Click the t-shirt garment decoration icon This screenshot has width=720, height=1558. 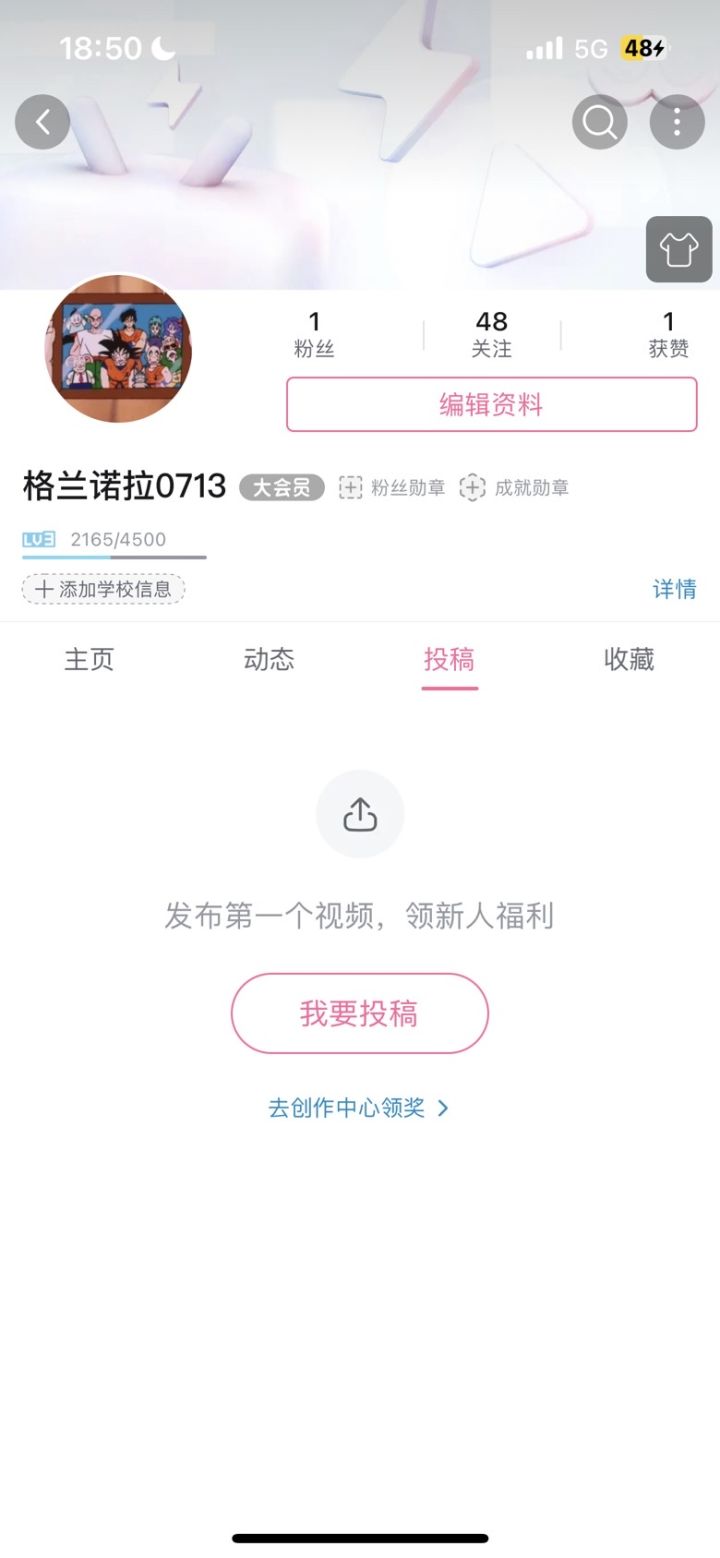pos(679,249)
